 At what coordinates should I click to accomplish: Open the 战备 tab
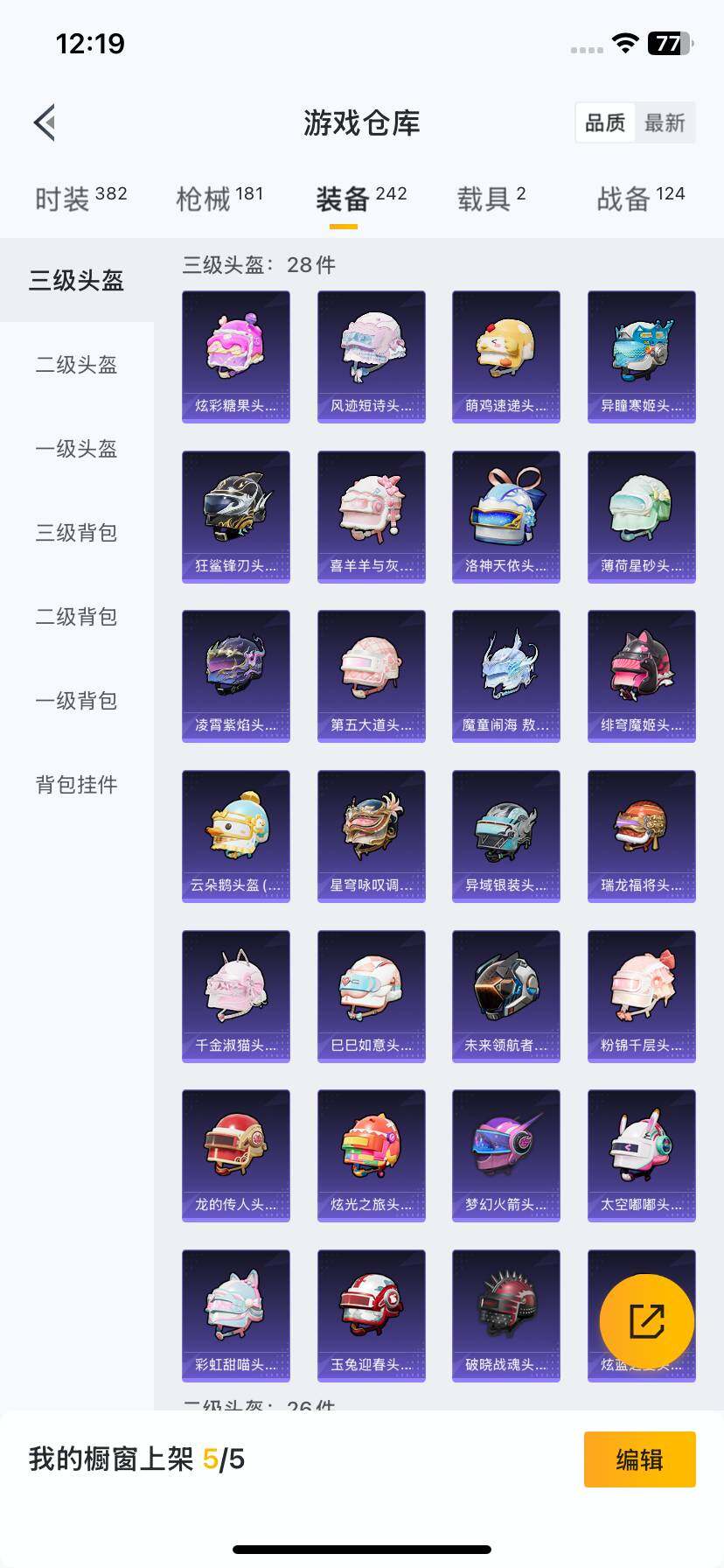[x=640, y=199]
